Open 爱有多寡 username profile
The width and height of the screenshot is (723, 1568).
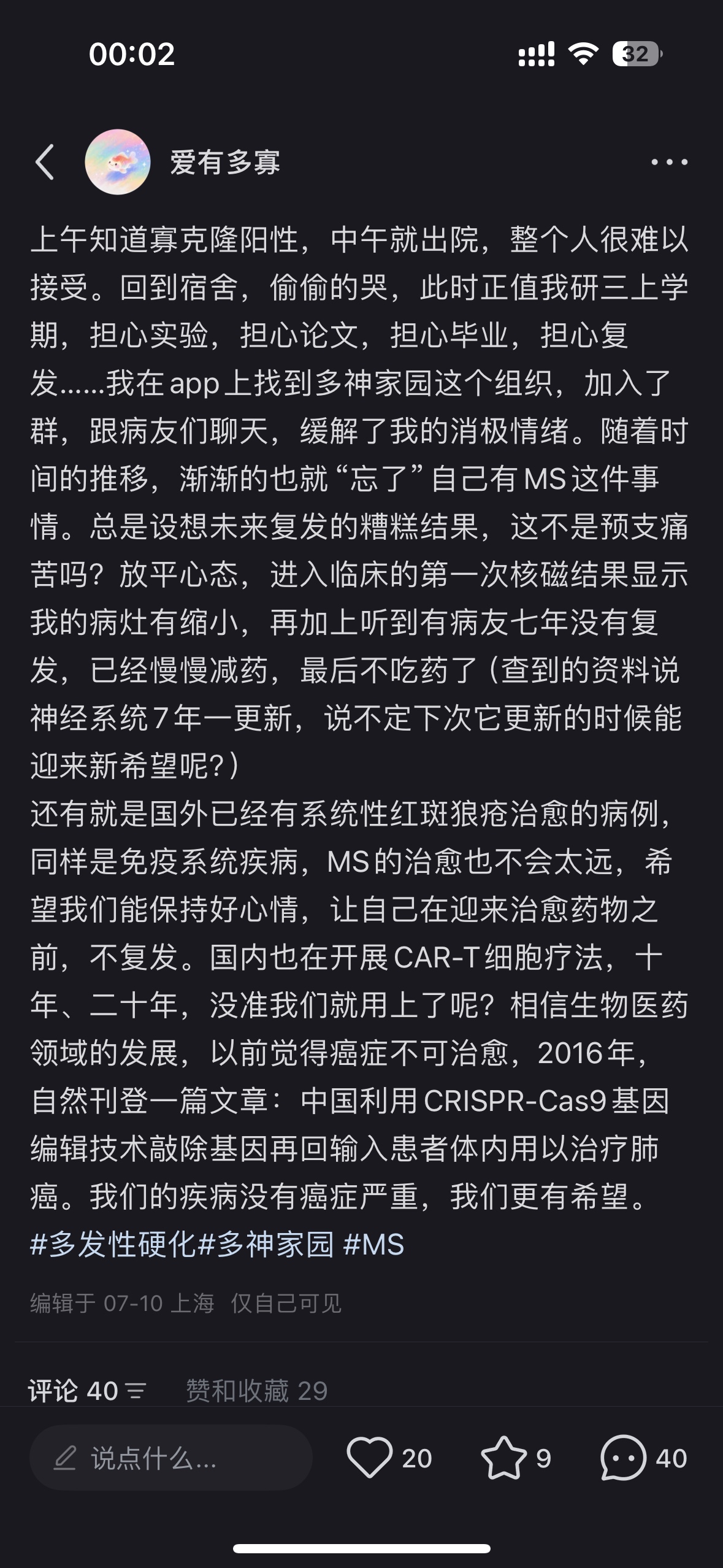click(225, 162)
